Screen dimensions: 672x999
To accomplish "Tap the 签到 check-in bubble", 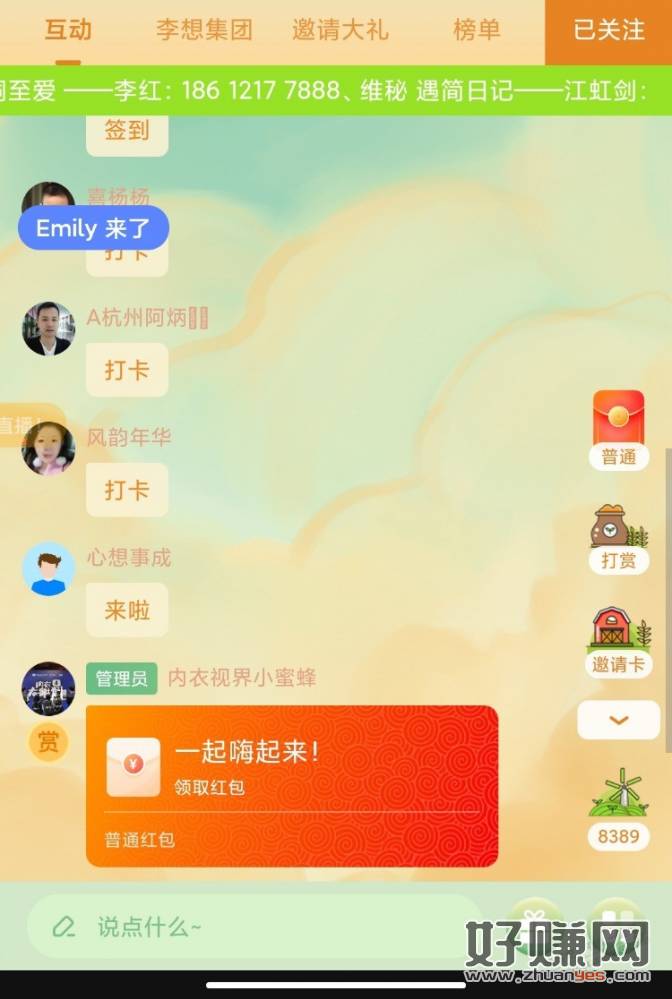I will pos(126,130).
